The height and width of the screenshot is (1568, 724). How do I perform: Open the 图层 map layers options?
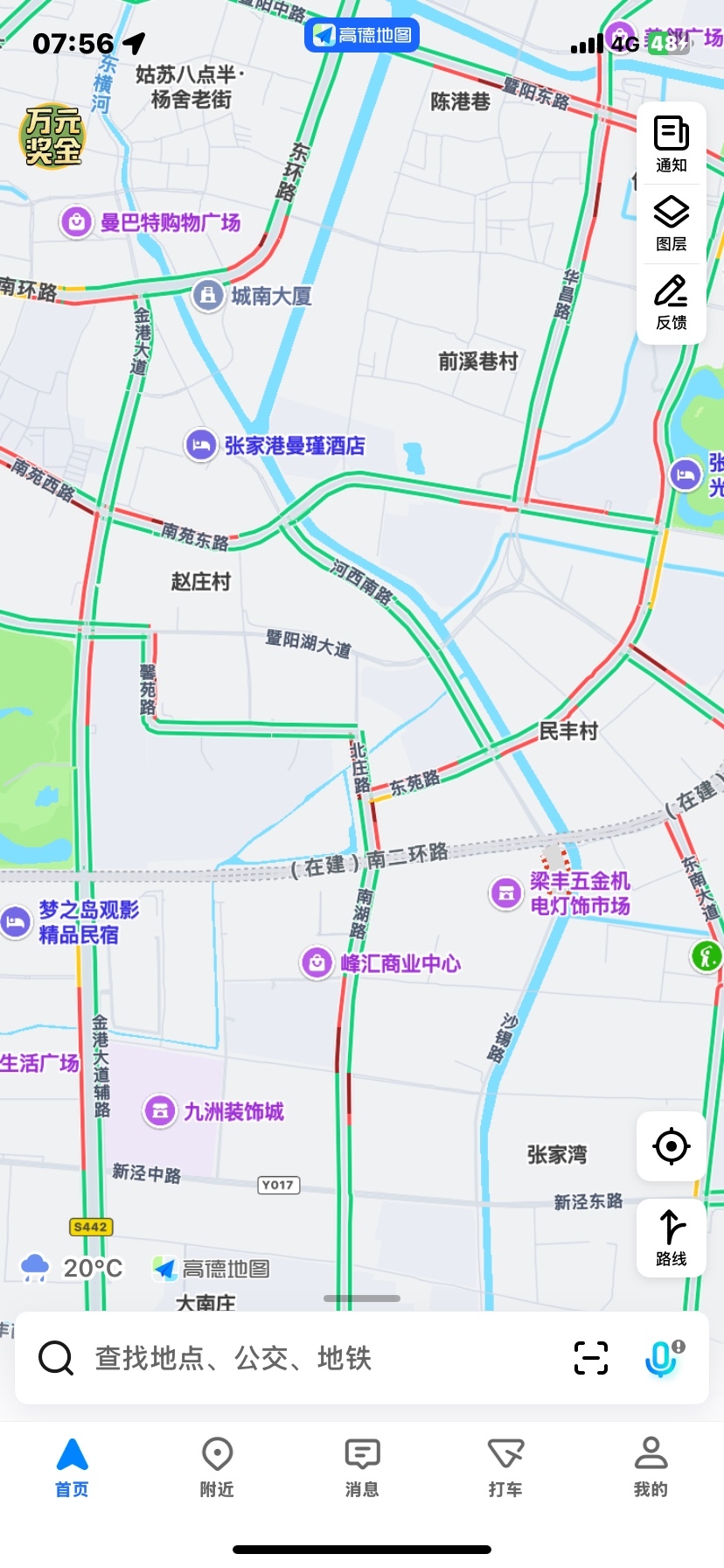coord(671,223)
